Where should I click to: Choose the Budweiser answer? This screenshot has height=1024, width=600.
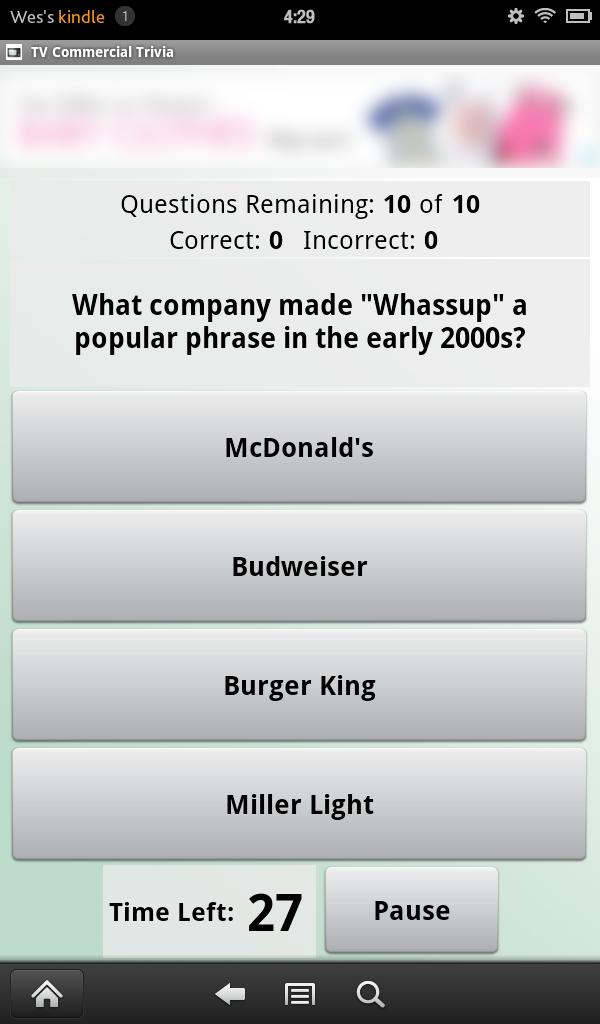[299, 566]
